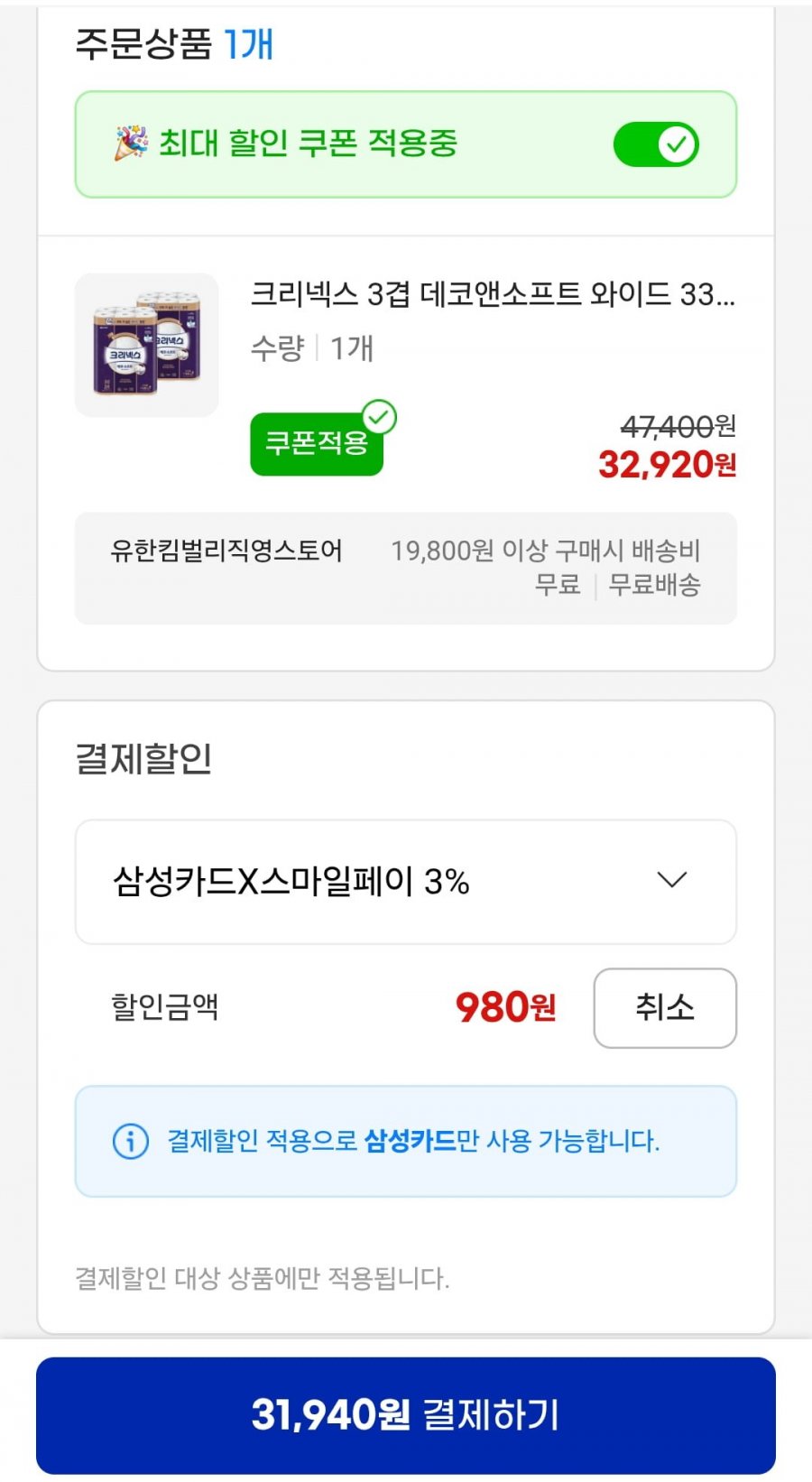The width and height of the screenshot is (812, 1482).
Task: Open the 크리넥스 toilet paper product image
Action: pos(146,345)
